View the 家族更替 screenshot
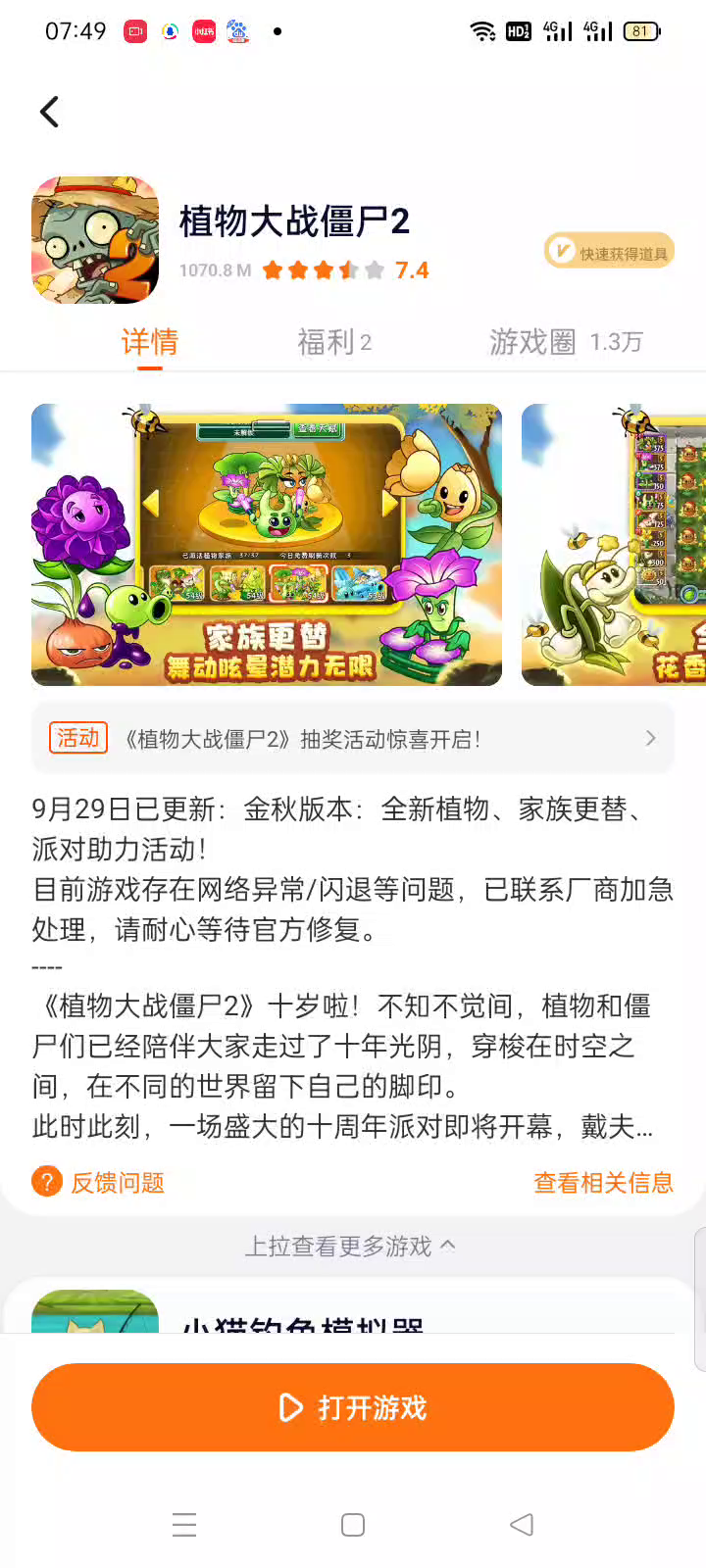Screen dimensions: 706x1568 (x=267, y=545)
